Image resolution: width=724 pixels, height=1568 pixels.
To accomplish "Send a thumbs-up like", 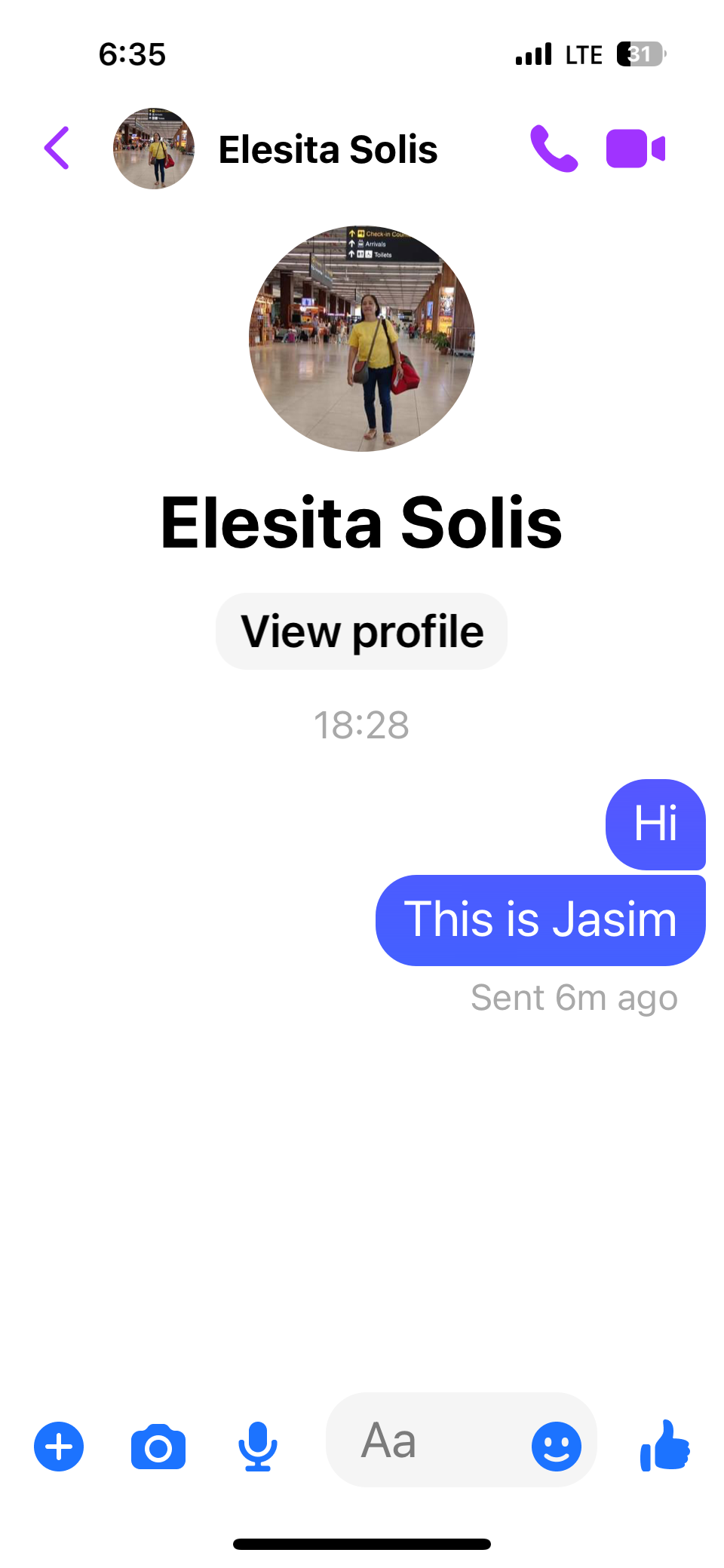I will coord(665,1445).
